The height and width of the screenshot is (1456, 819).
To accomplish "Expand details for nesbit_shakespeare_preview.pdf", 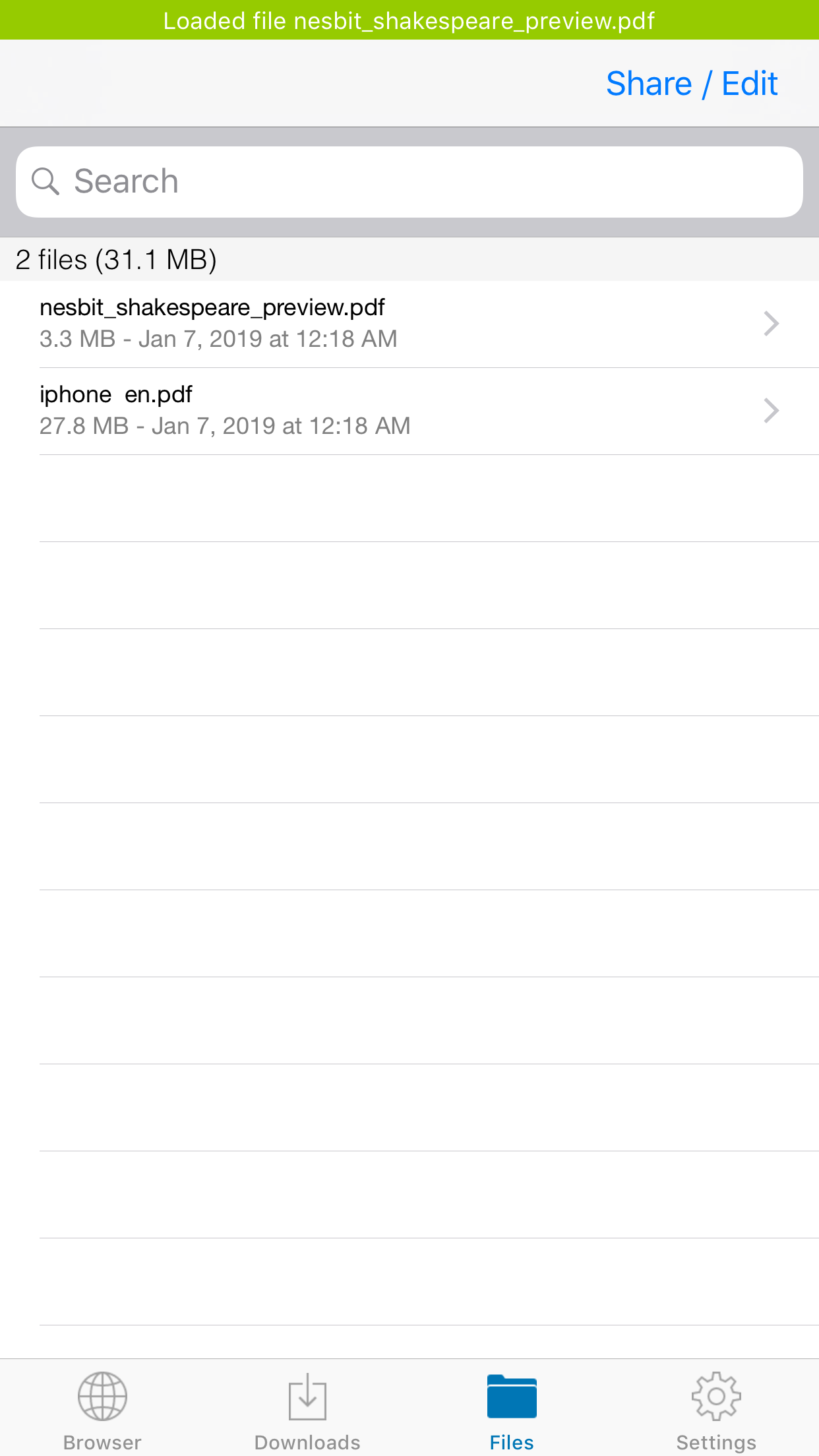I will coord(770,322).
